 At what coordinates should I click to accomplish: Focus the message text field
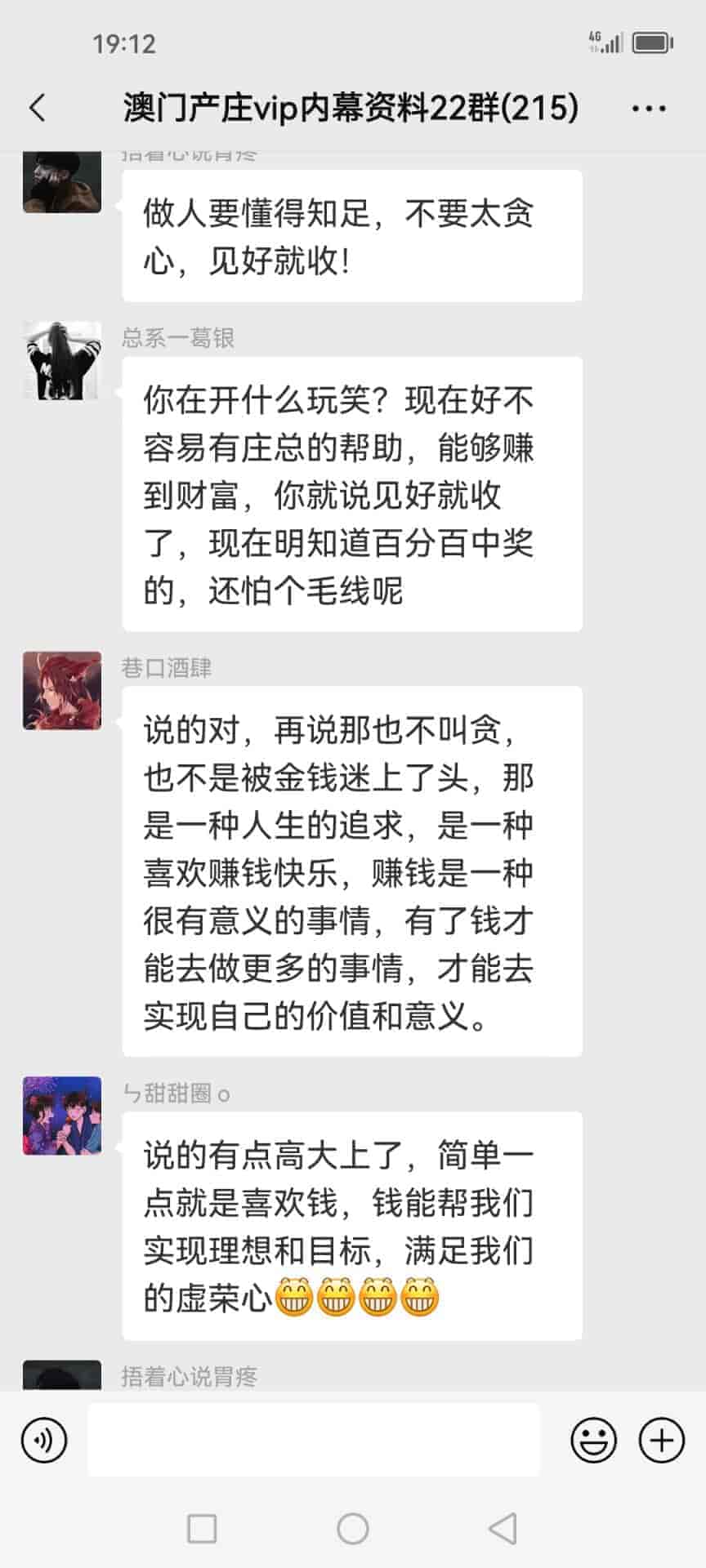[314, 1440]
